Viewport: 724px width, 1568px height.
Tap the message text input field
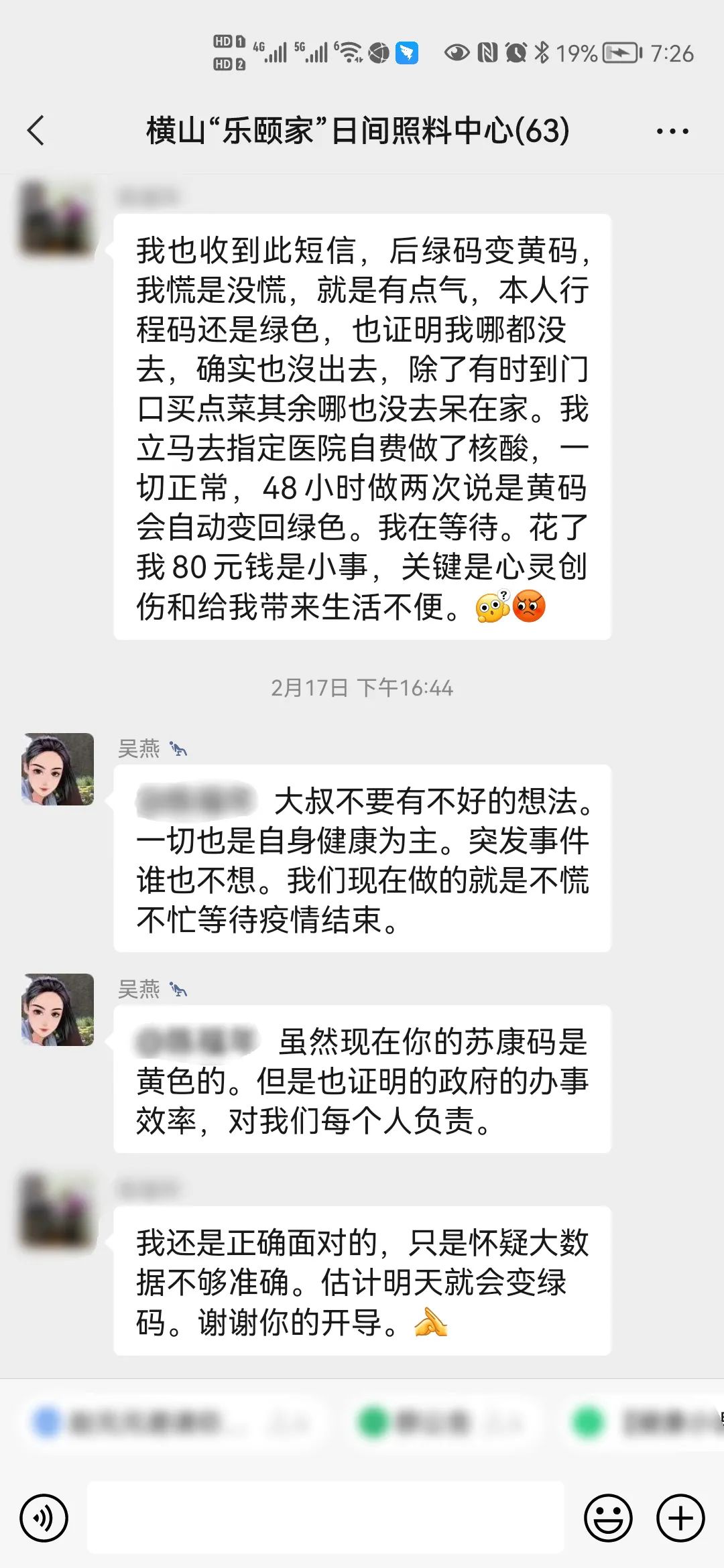[x=326, y=1518]
